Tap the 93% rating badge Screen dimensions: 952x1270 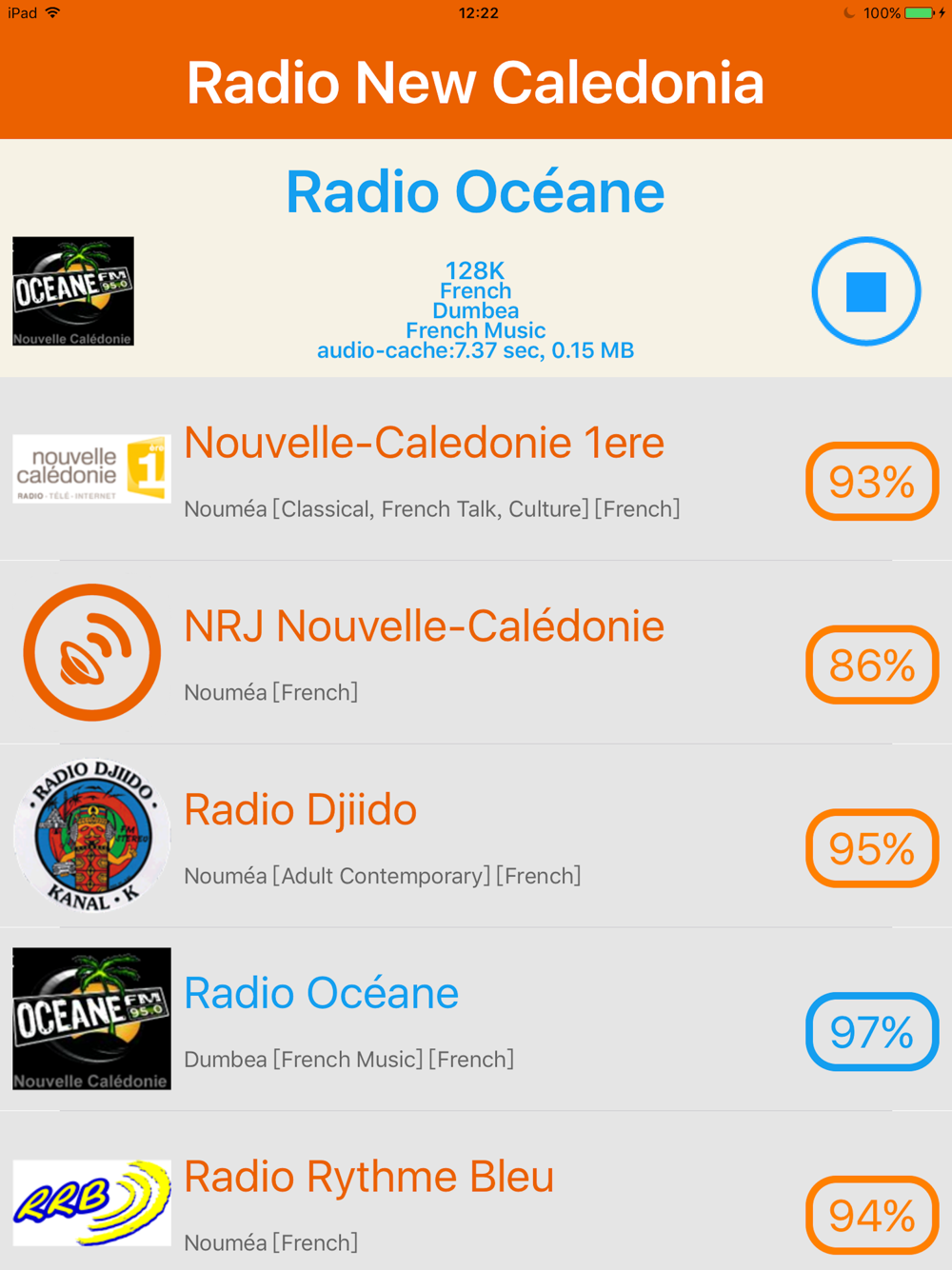click(x=872, y=482)
